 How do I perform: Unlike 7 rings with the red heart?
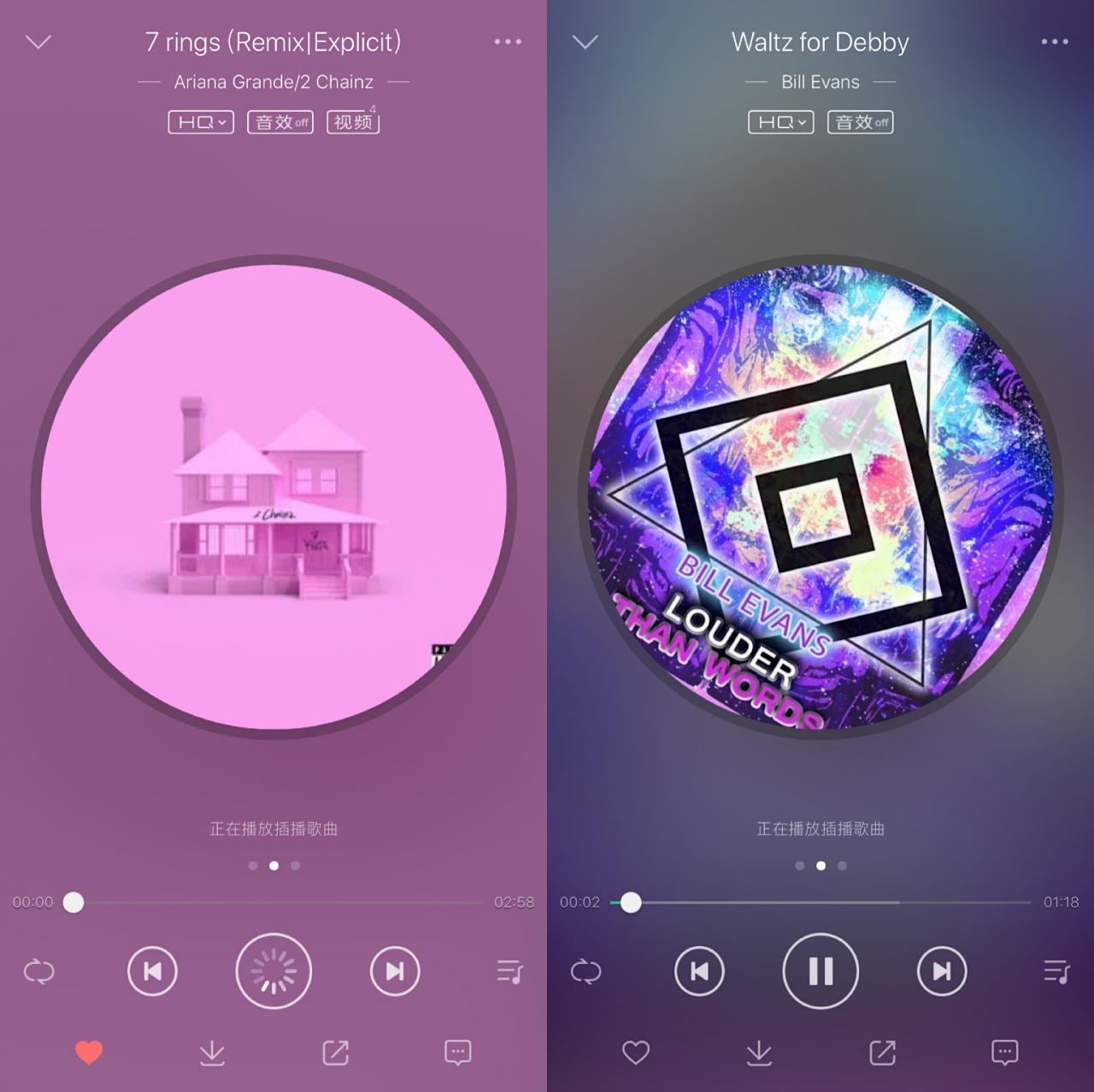pos(89,1052)
